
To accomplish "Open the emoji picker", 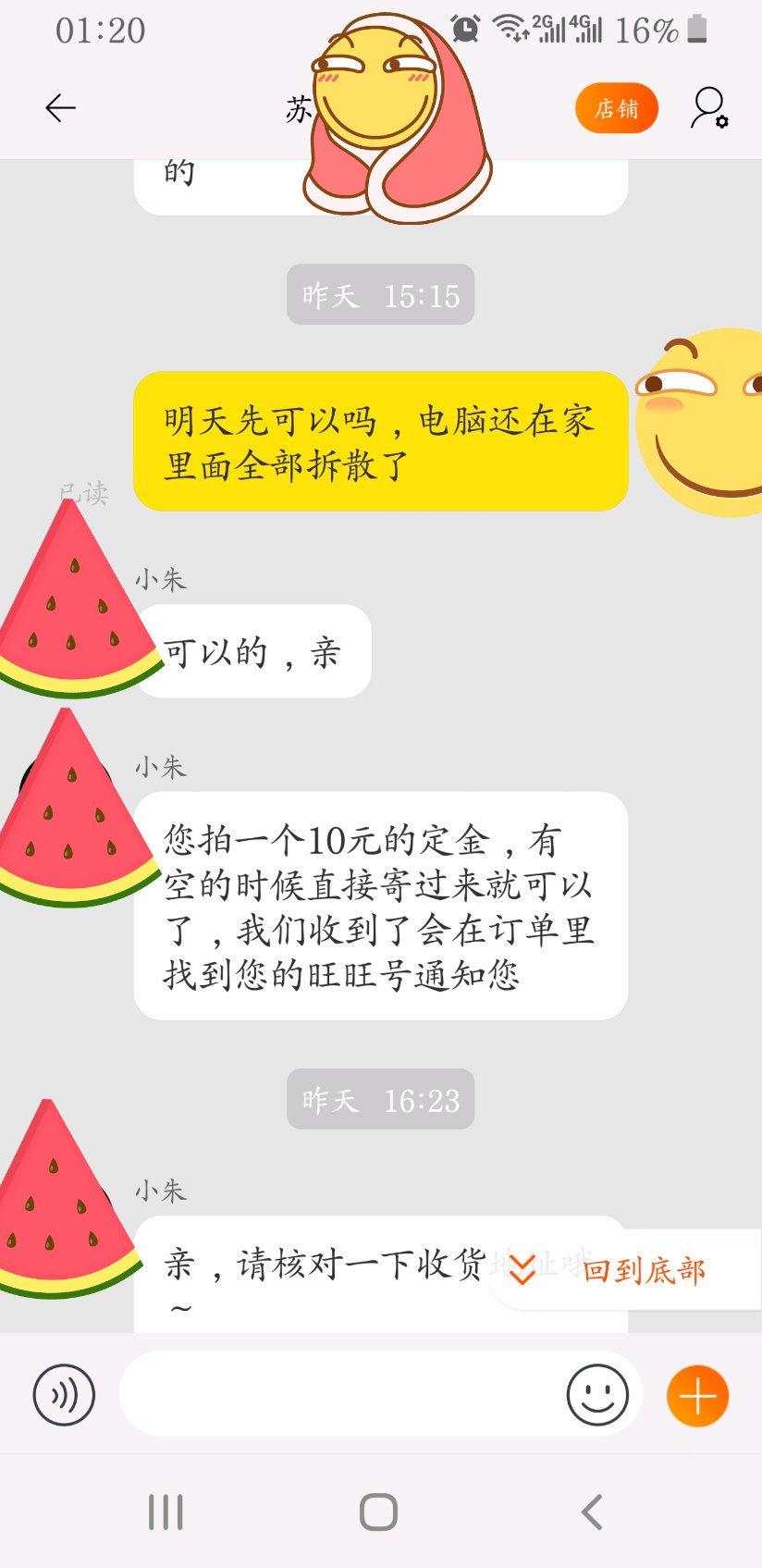I will (597, 1394).
